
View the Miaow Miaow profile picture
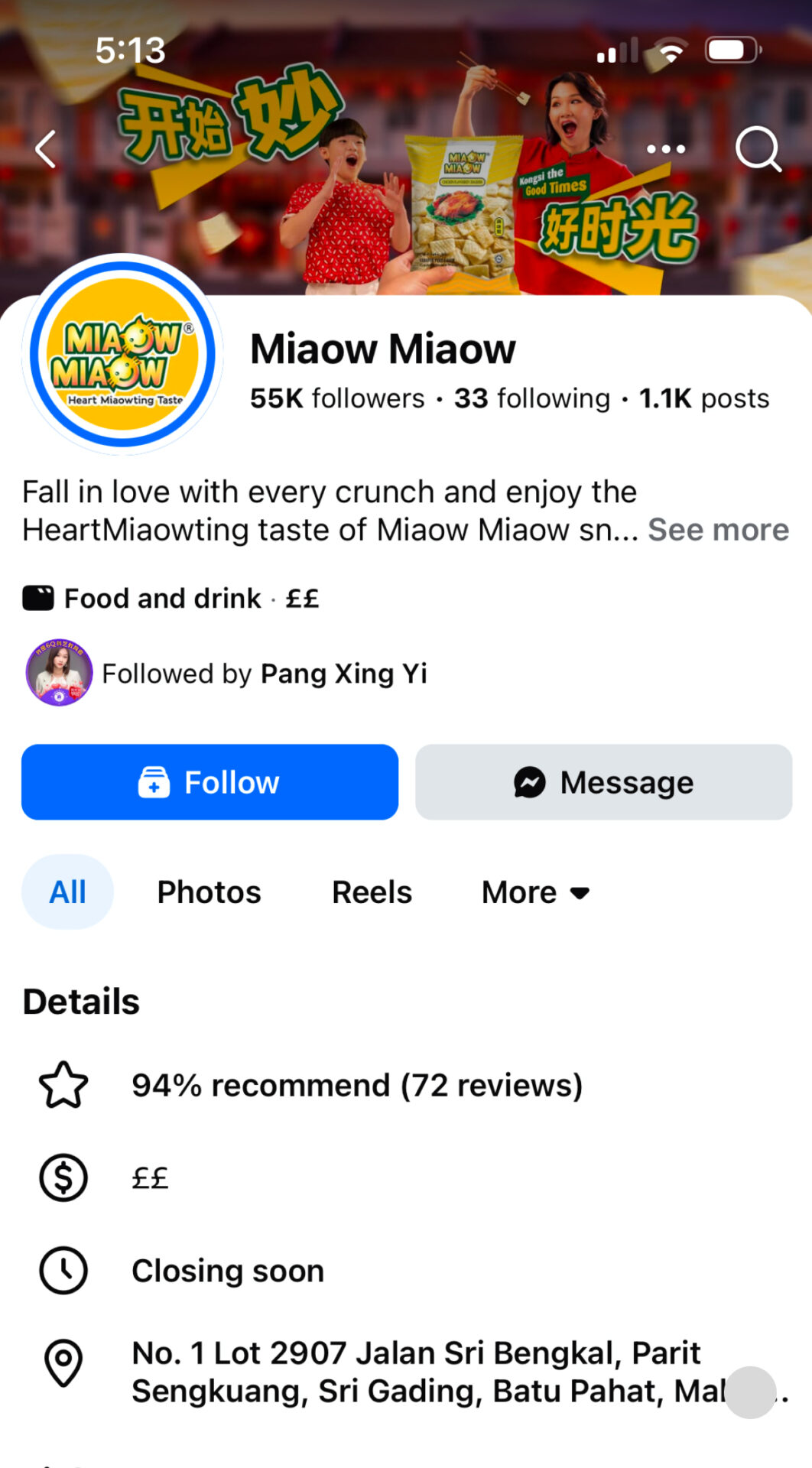(x=123, y=355)
